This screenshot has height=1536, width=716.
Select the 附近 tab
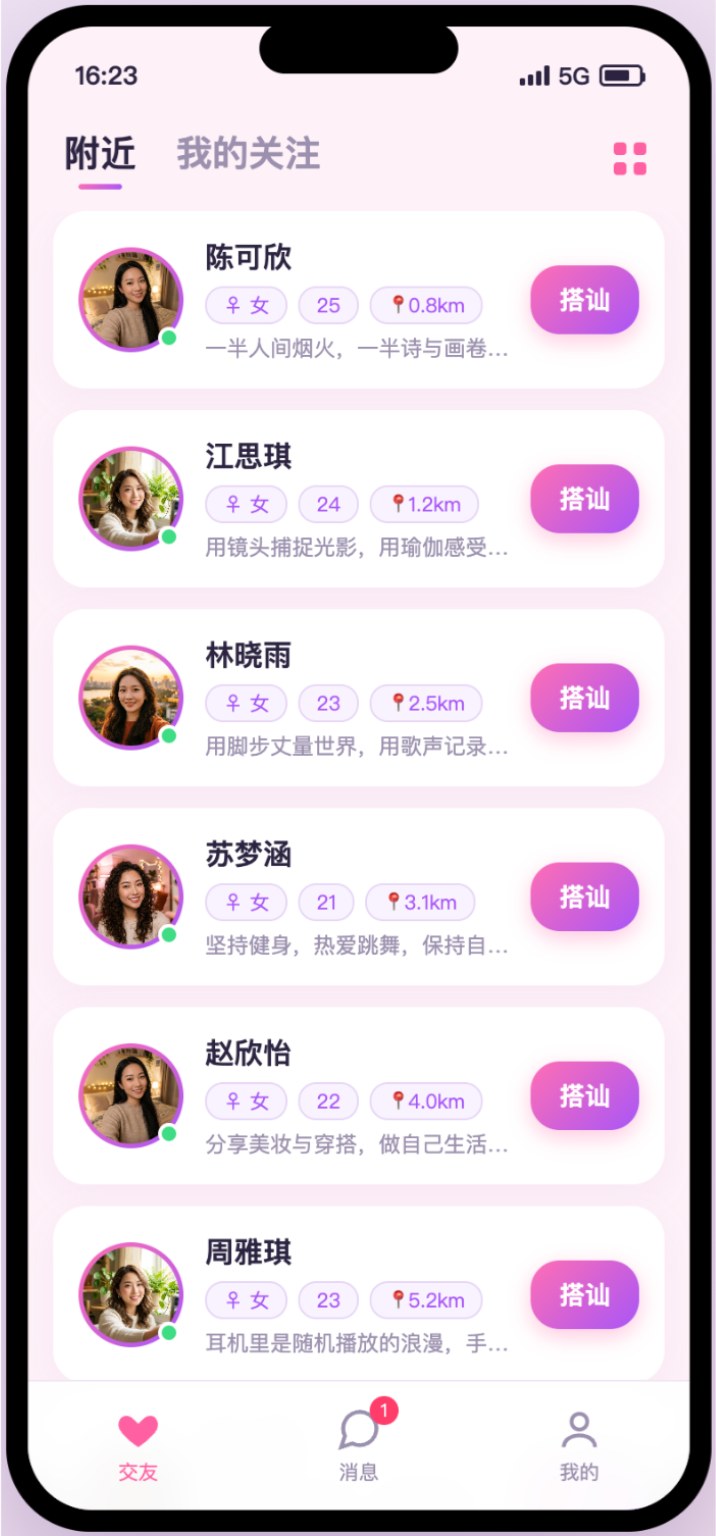100,155
